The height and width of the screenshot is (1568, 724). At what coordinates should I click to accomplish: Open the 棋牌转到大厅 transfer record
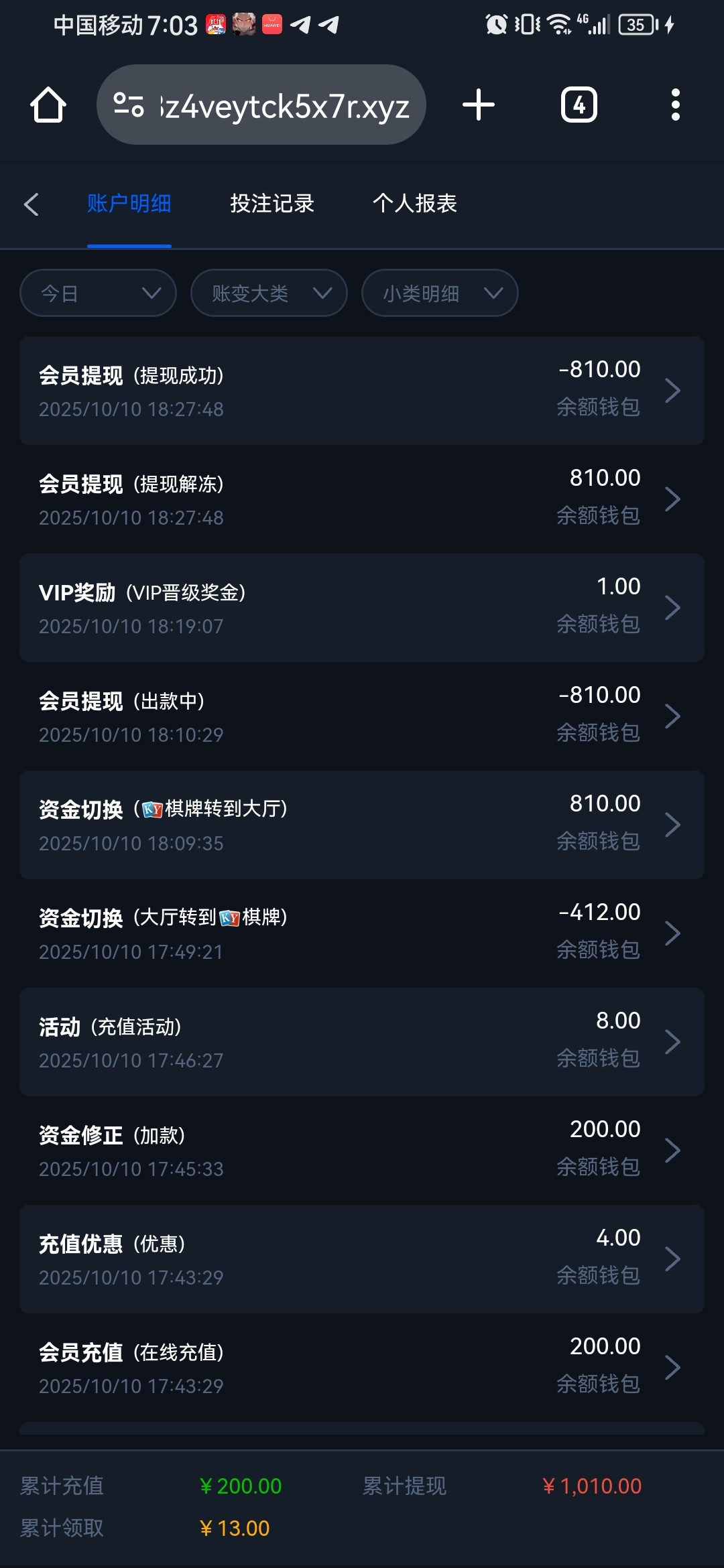coord(362,825)
